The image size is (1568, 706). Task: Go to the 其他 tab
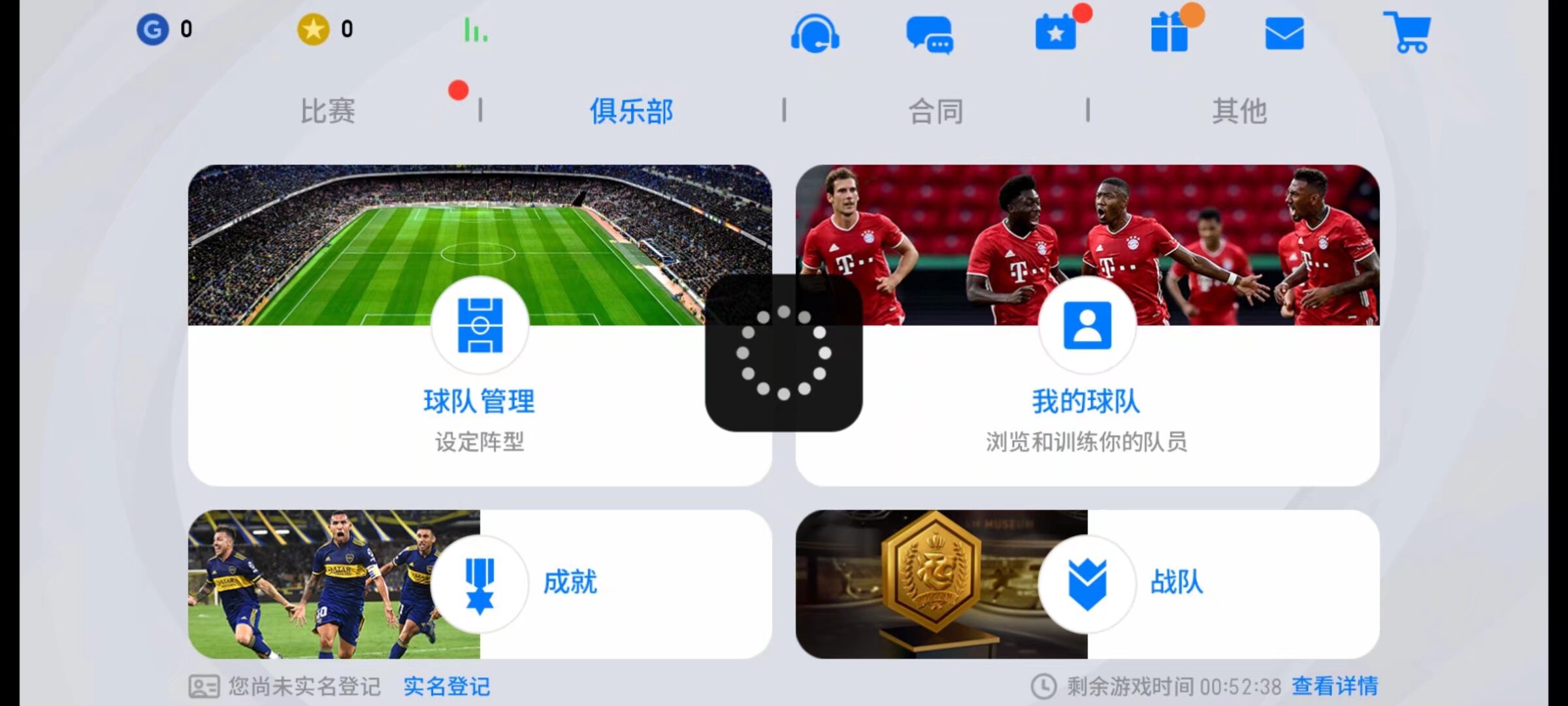tap(1239, 110)
